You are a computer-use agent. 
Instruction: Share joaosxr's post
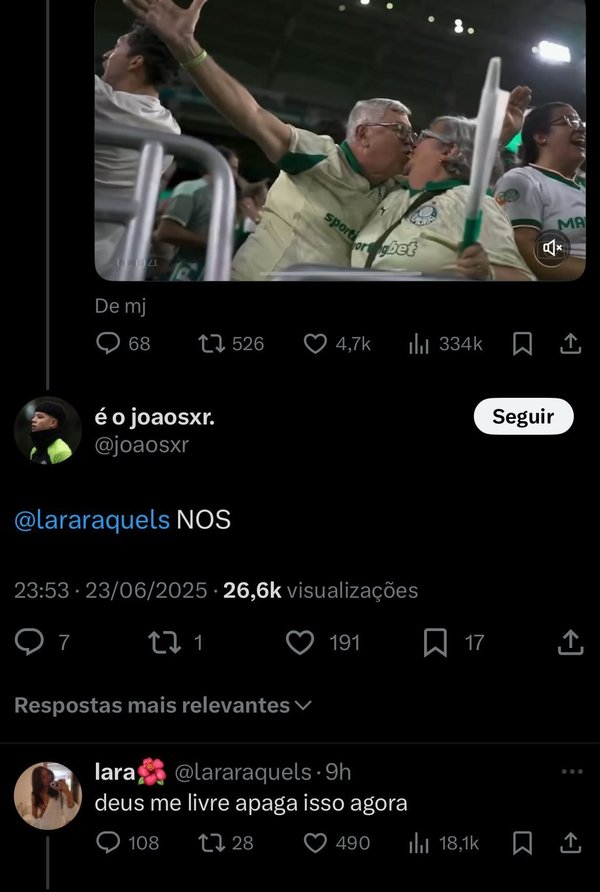click(x=570, y=642)
